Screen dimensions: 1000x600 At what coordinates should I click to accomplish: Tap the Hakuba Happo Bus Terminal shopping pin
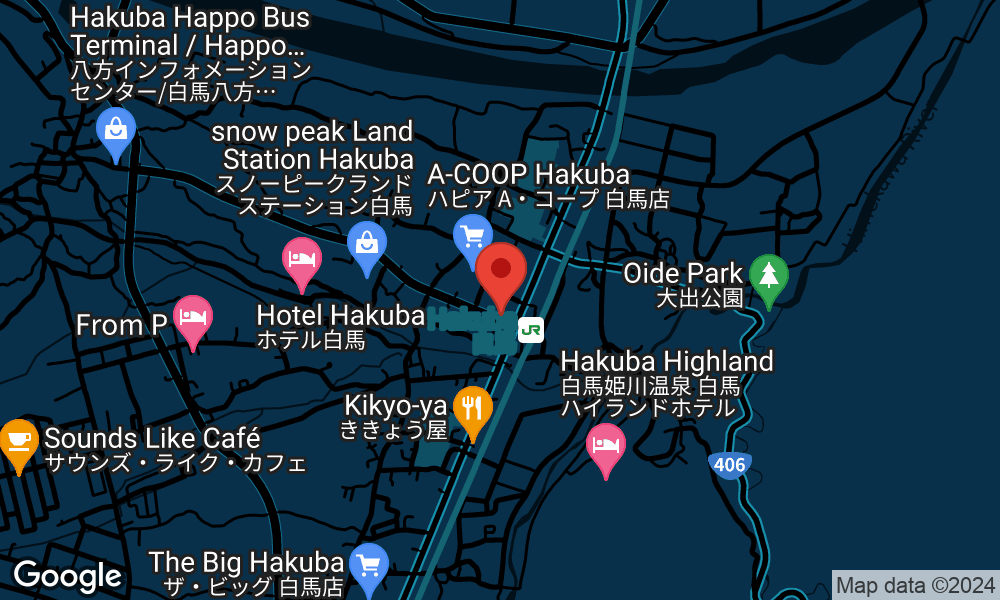pos(116,129)
